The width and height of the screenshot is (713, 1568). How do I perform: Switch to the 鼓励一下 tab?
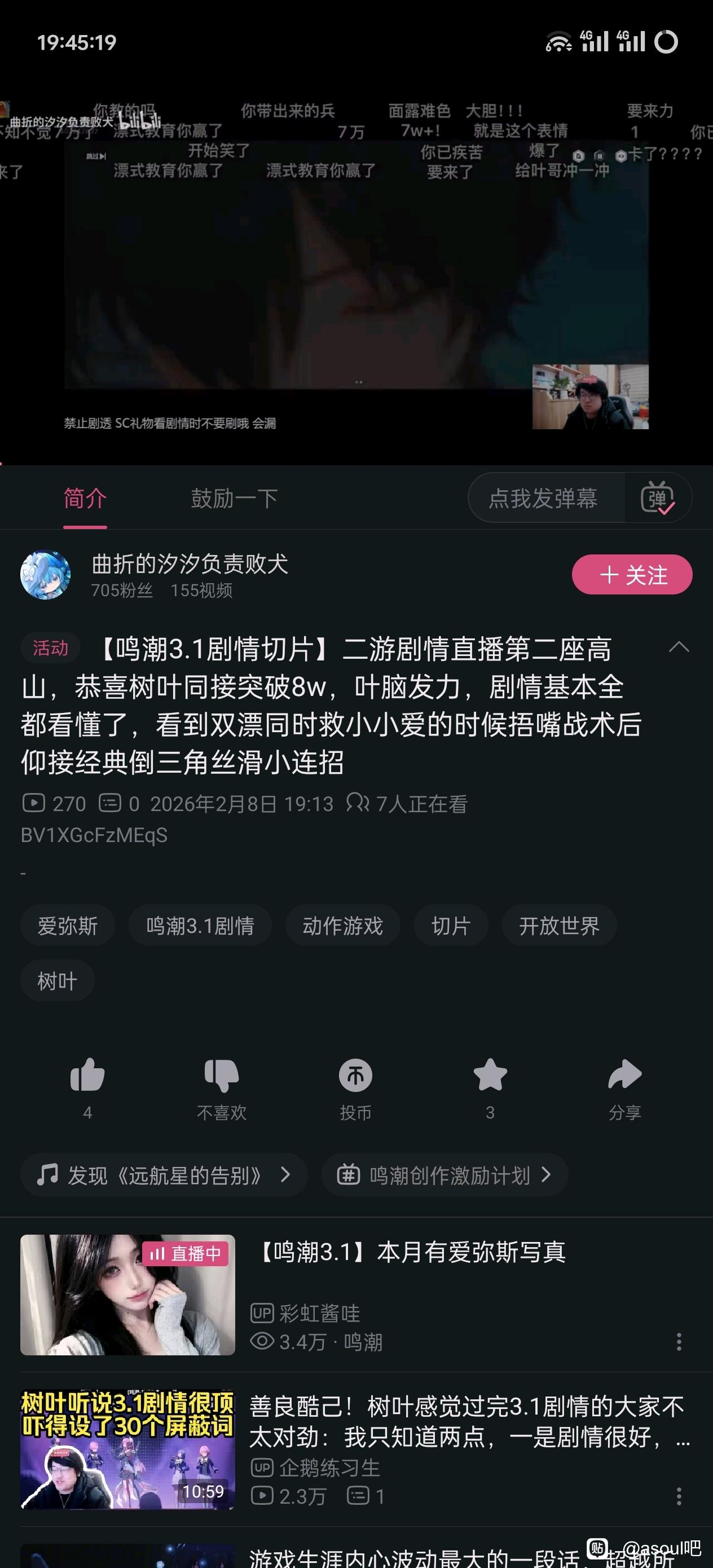coord(235,499)
